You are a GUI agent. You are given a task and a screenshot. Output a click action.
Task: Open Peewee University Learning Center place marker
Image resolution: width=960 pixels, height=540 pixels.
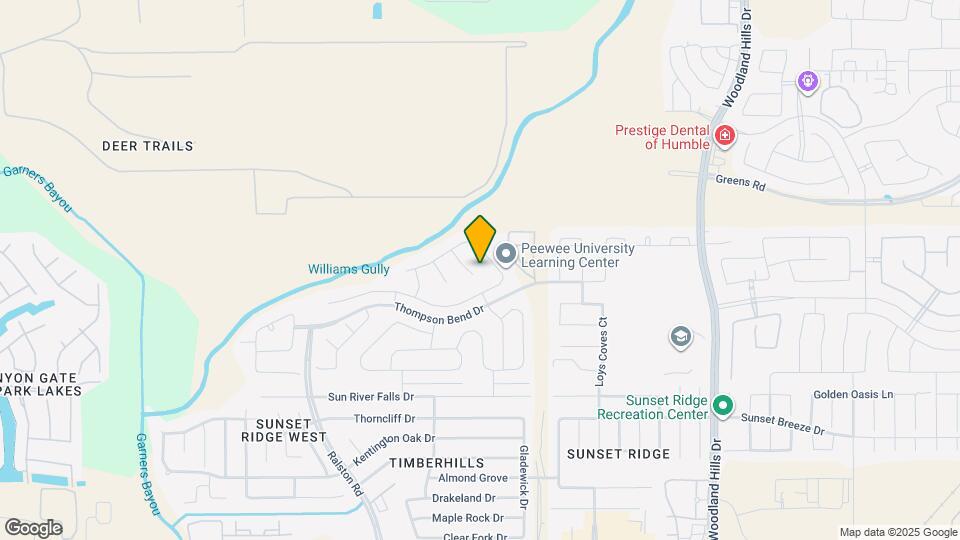click(506, 255)
